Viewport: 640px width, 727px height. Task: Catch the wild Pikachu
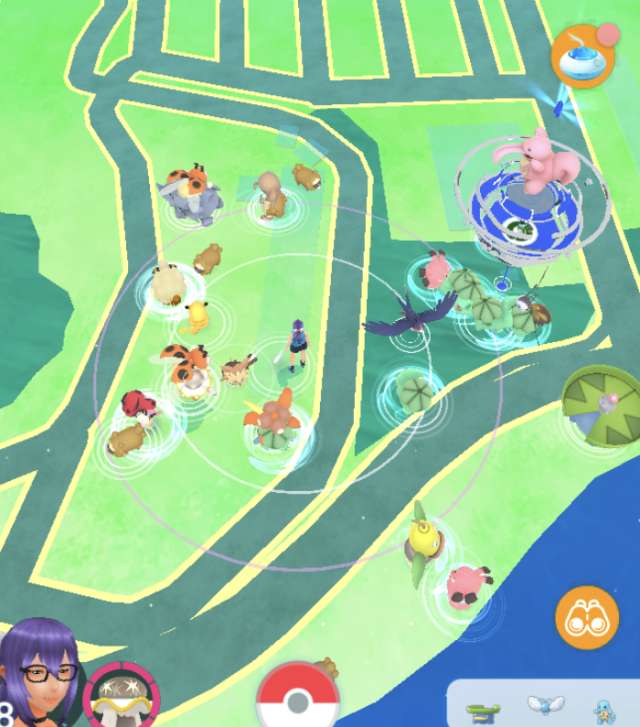(198, 316)
